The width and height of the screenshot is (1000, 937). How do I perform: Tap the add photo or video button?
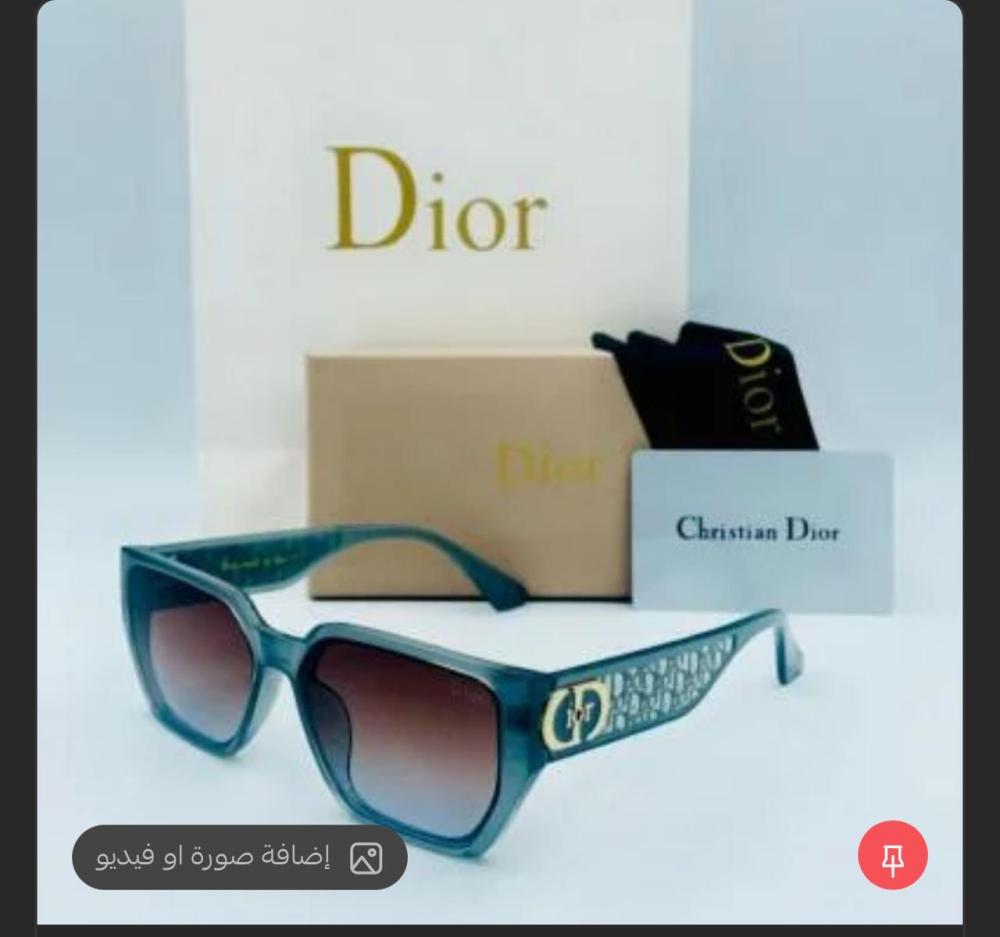pyautogui.click(x=239, y=857)
